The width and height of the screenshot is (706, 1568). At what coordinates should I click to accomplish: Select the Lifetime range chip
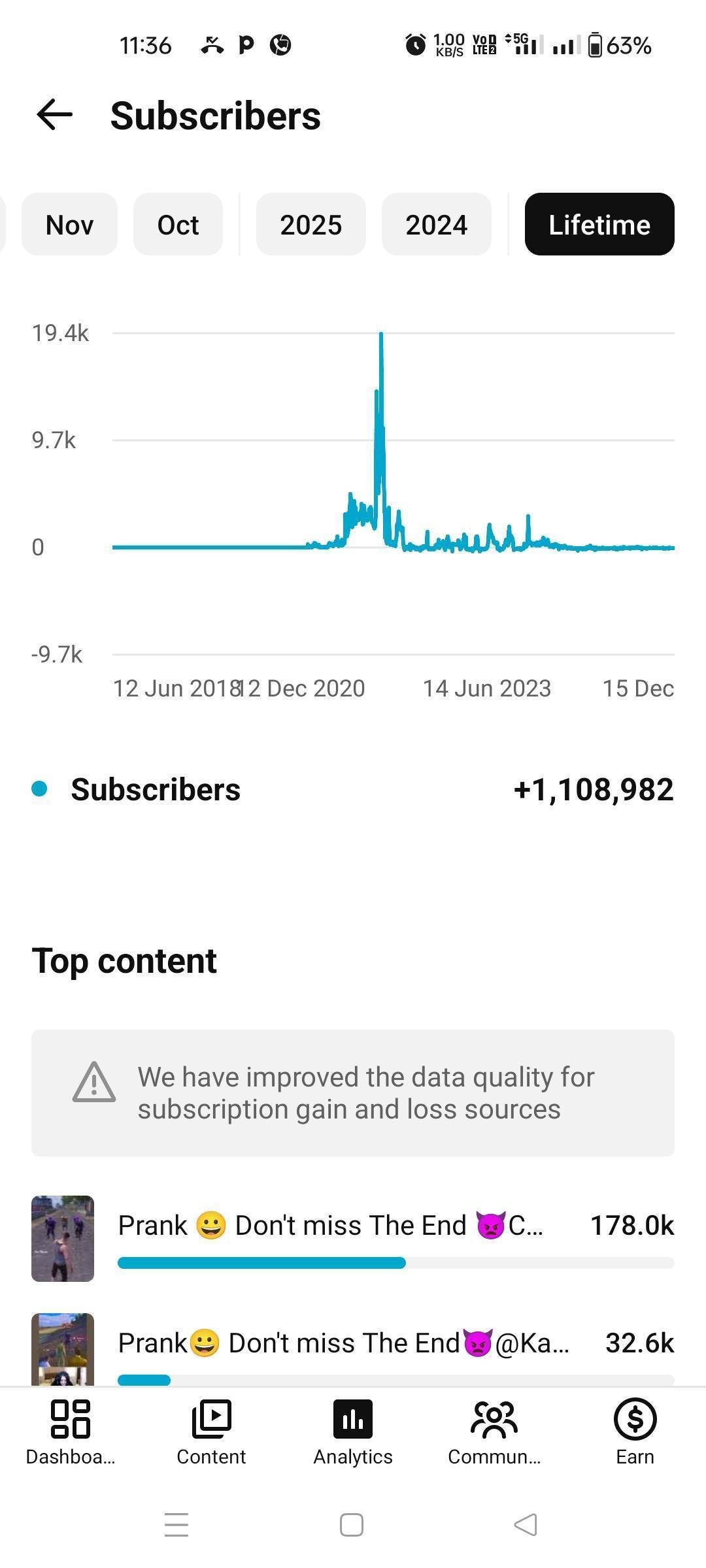click(x=599, y=224)
